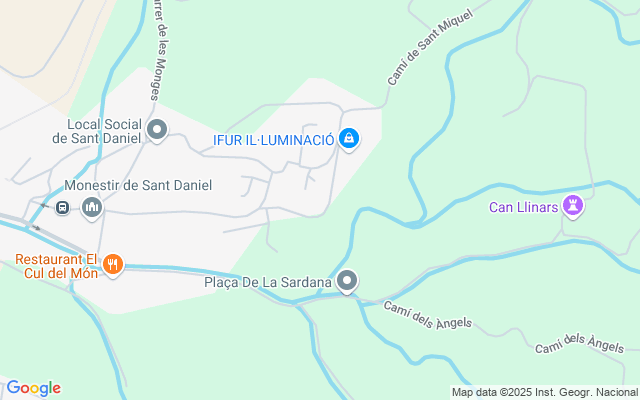Tap the Monestir de Sant Daniel marker
The height and width of the screenshot is (400, 640).
[x=92, y=207]
